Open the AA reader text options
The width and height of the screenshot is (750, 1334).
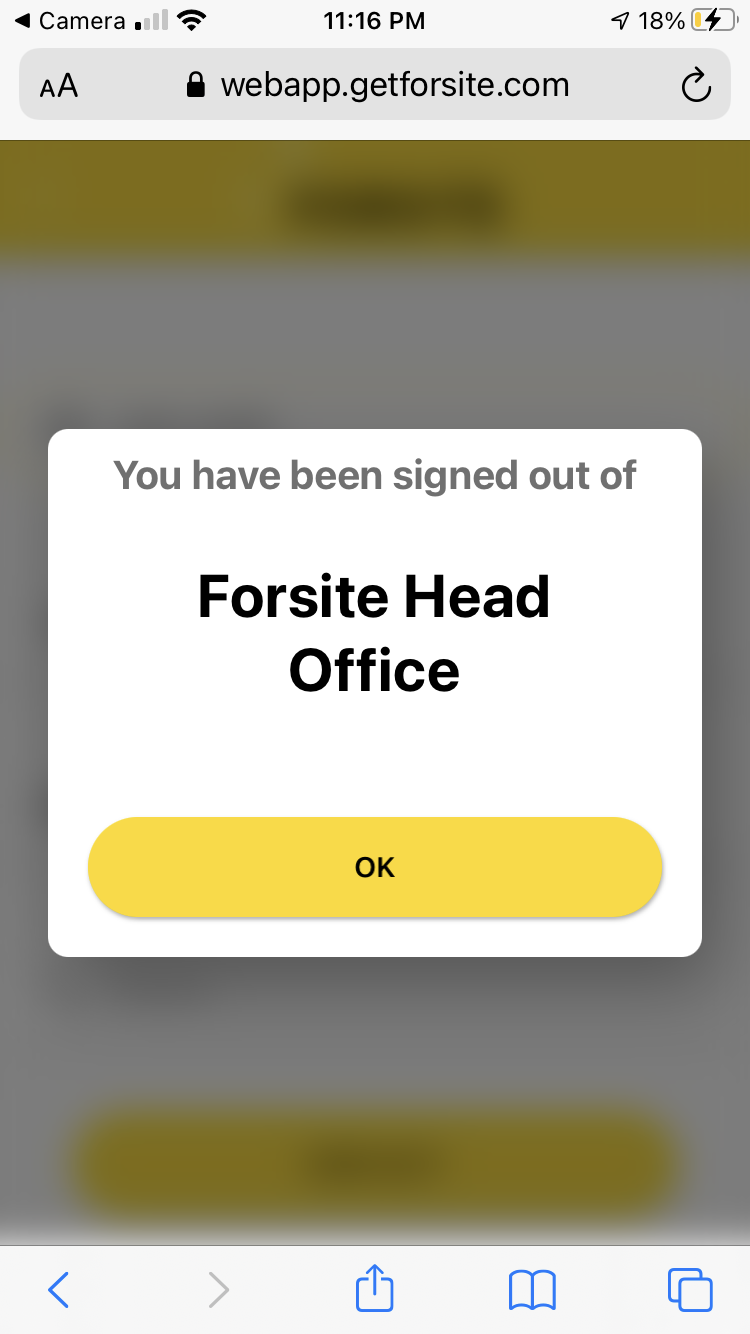[59, 86]
